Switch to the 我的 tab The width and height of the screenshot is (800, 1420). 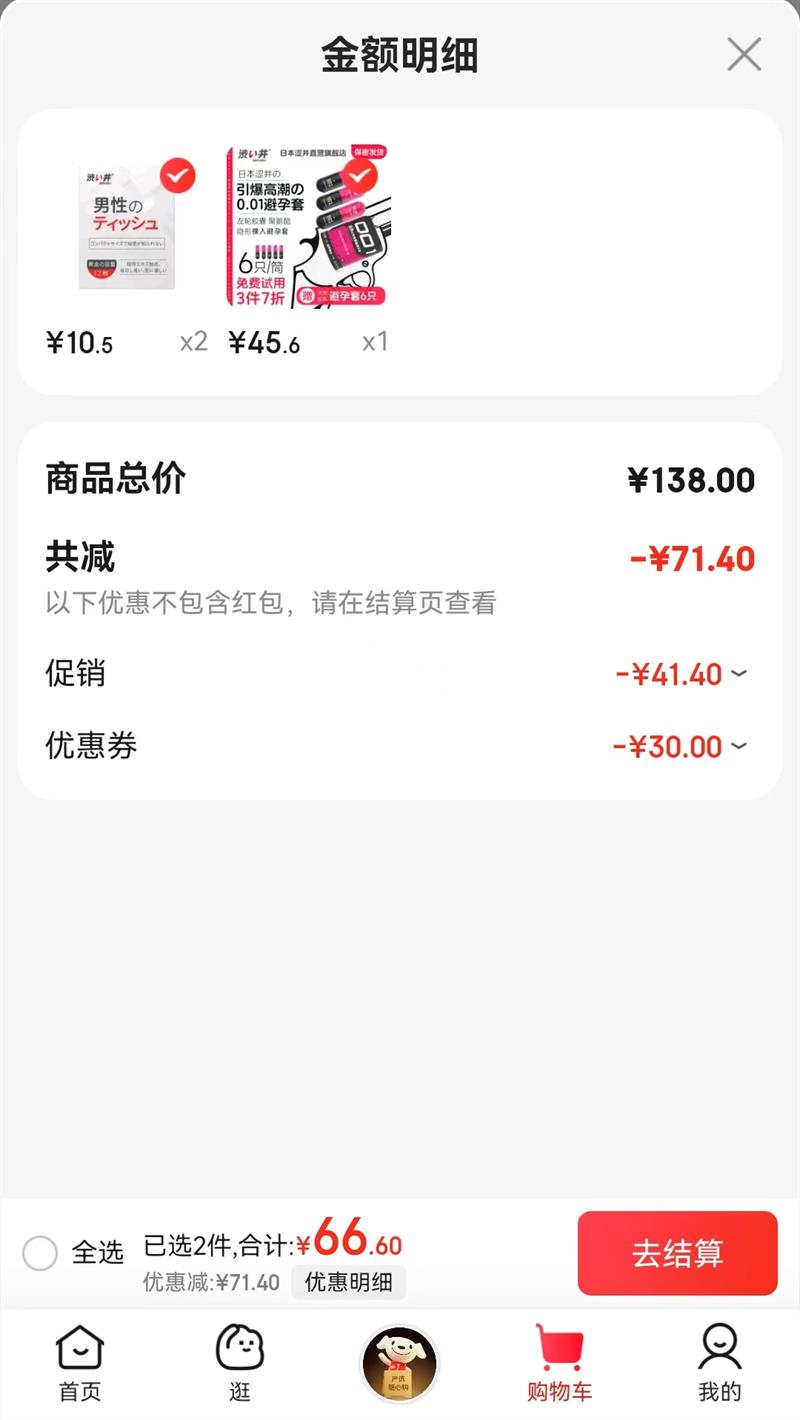719,1362
